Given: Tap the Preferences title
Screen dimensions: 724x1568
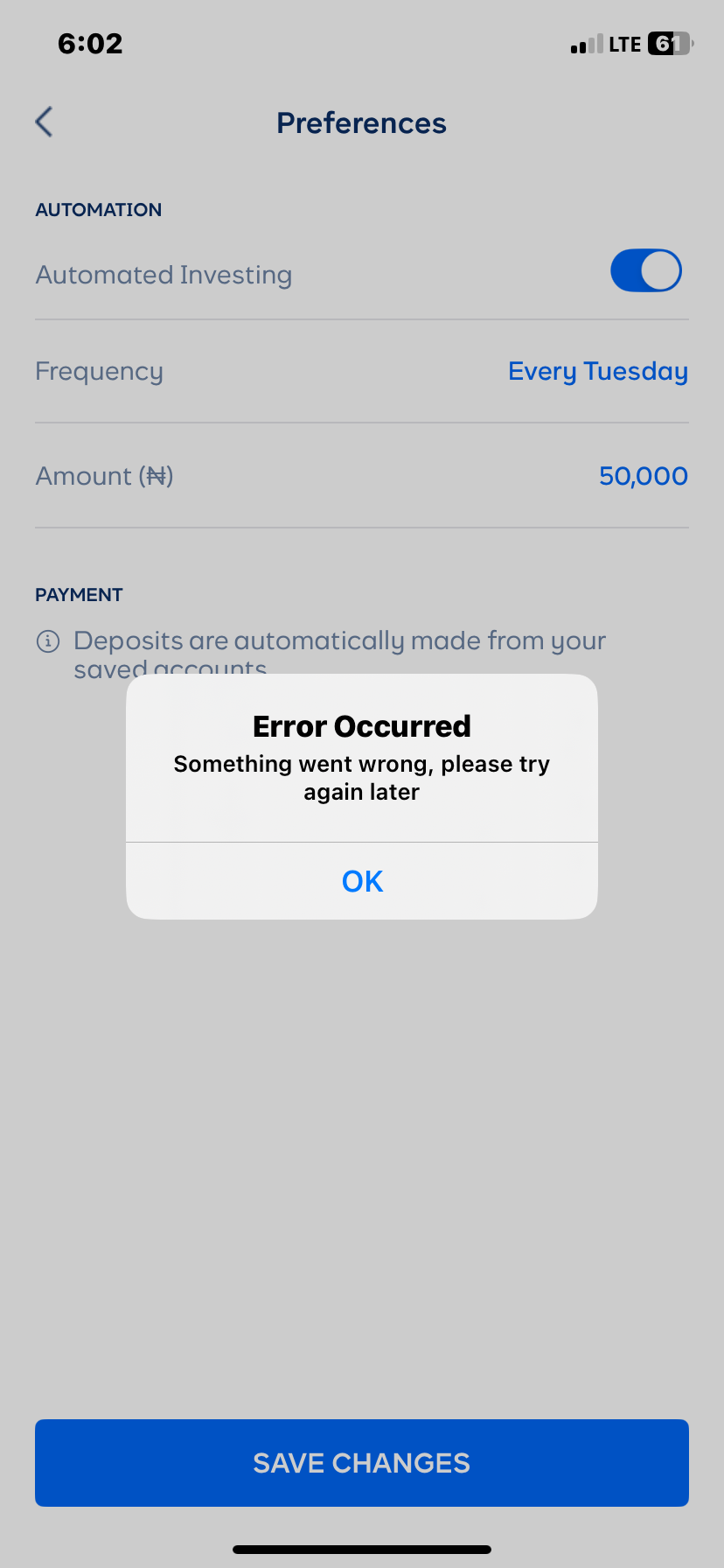Looking at the screenshot, I should tap(361, 122).
